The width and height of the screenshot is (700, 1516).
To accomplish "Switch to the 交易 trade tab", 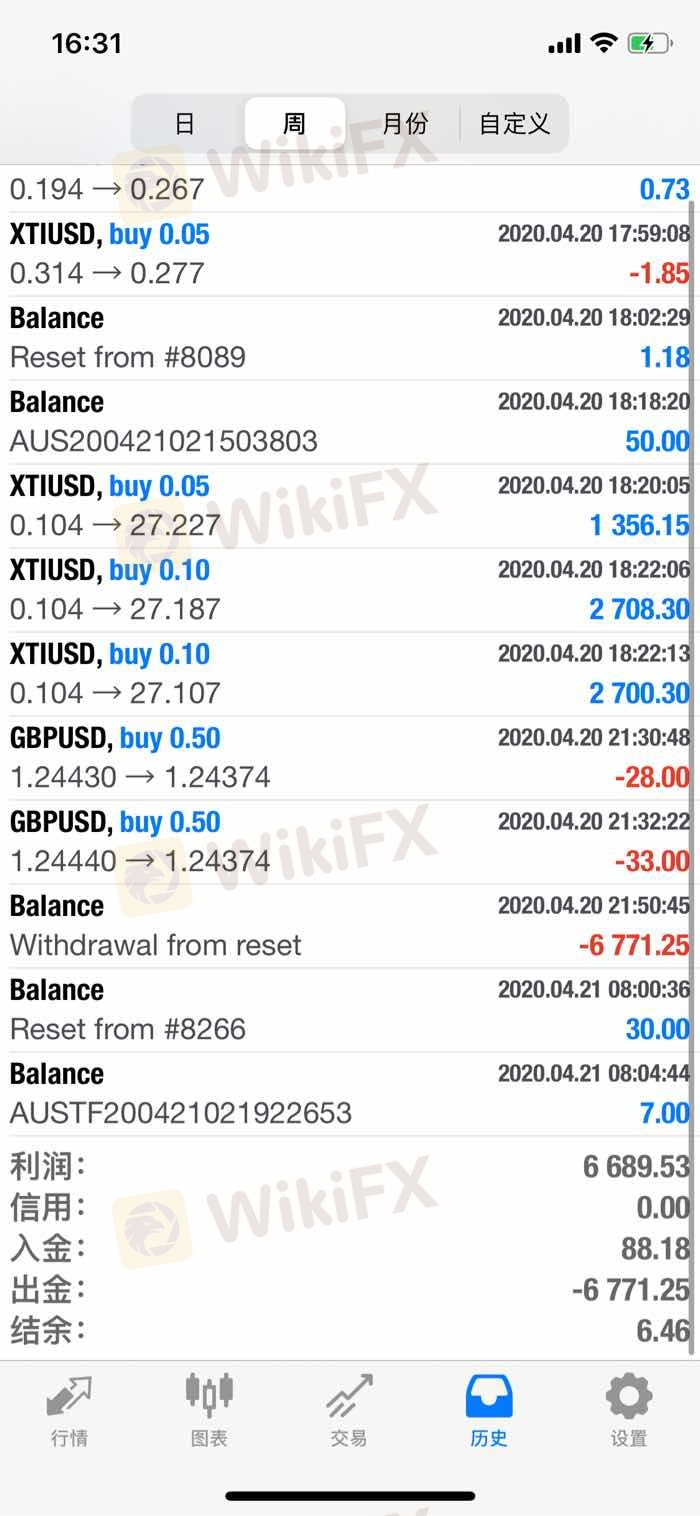I will tap(349, 1410).
